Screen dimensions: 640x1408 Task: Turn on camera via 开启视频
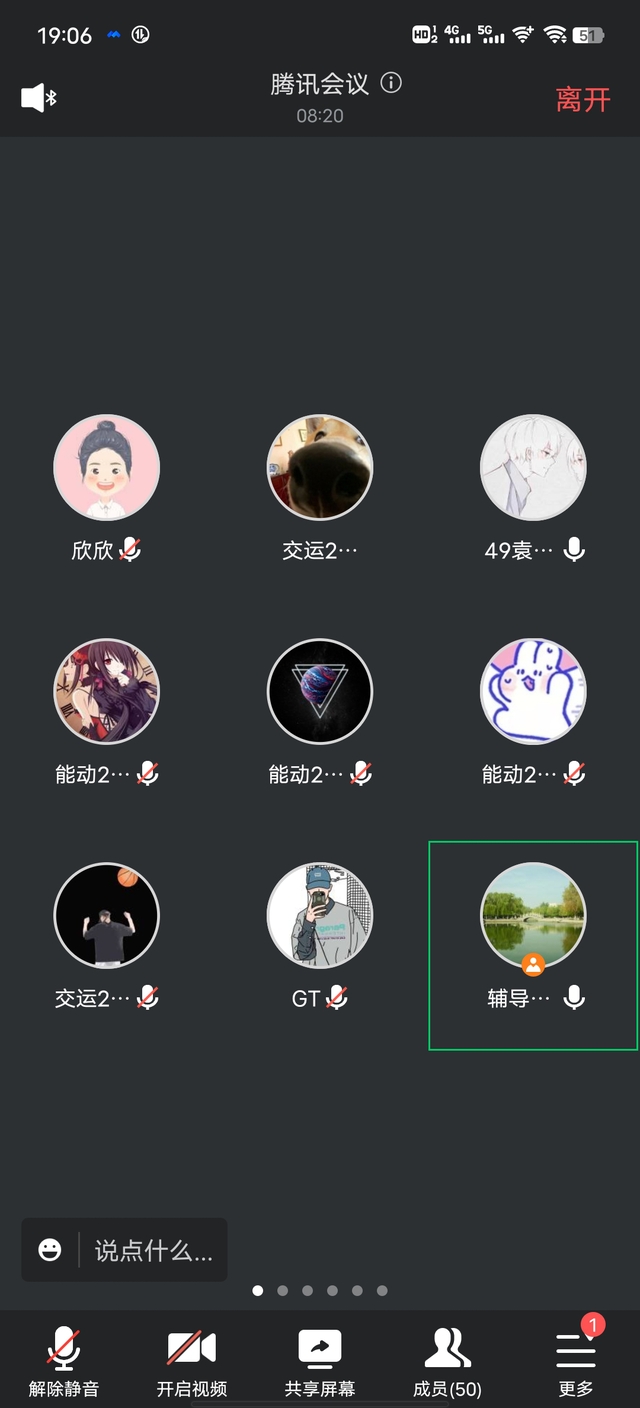click(x=192, y=1361)
